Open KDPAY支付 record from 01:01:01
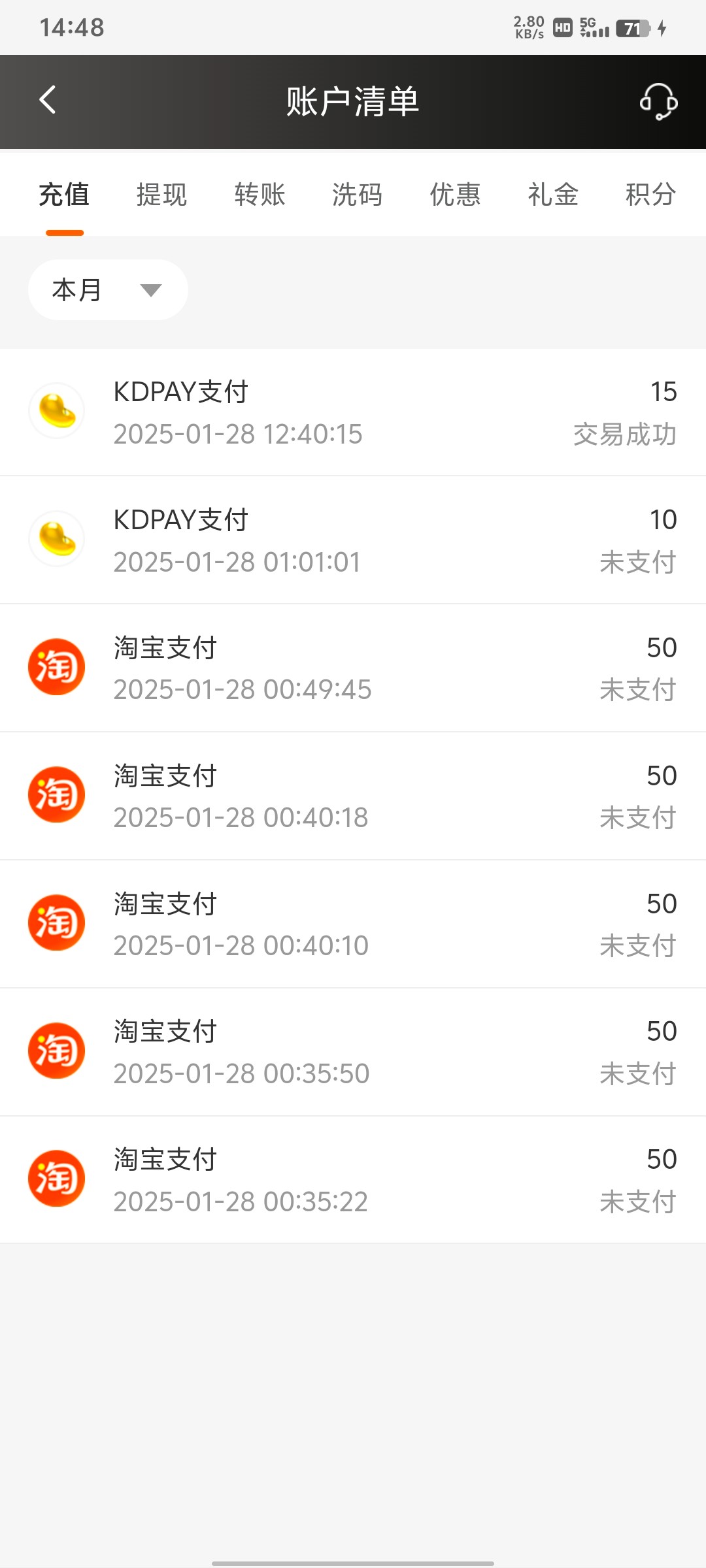 353,540
